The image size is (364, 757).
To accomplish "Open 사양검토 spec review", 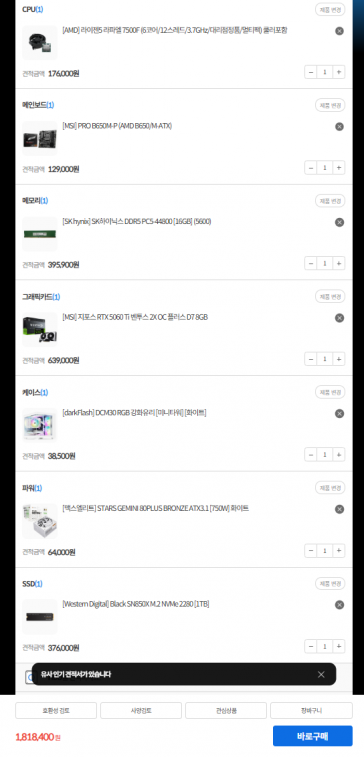I will tap(141, 711).
